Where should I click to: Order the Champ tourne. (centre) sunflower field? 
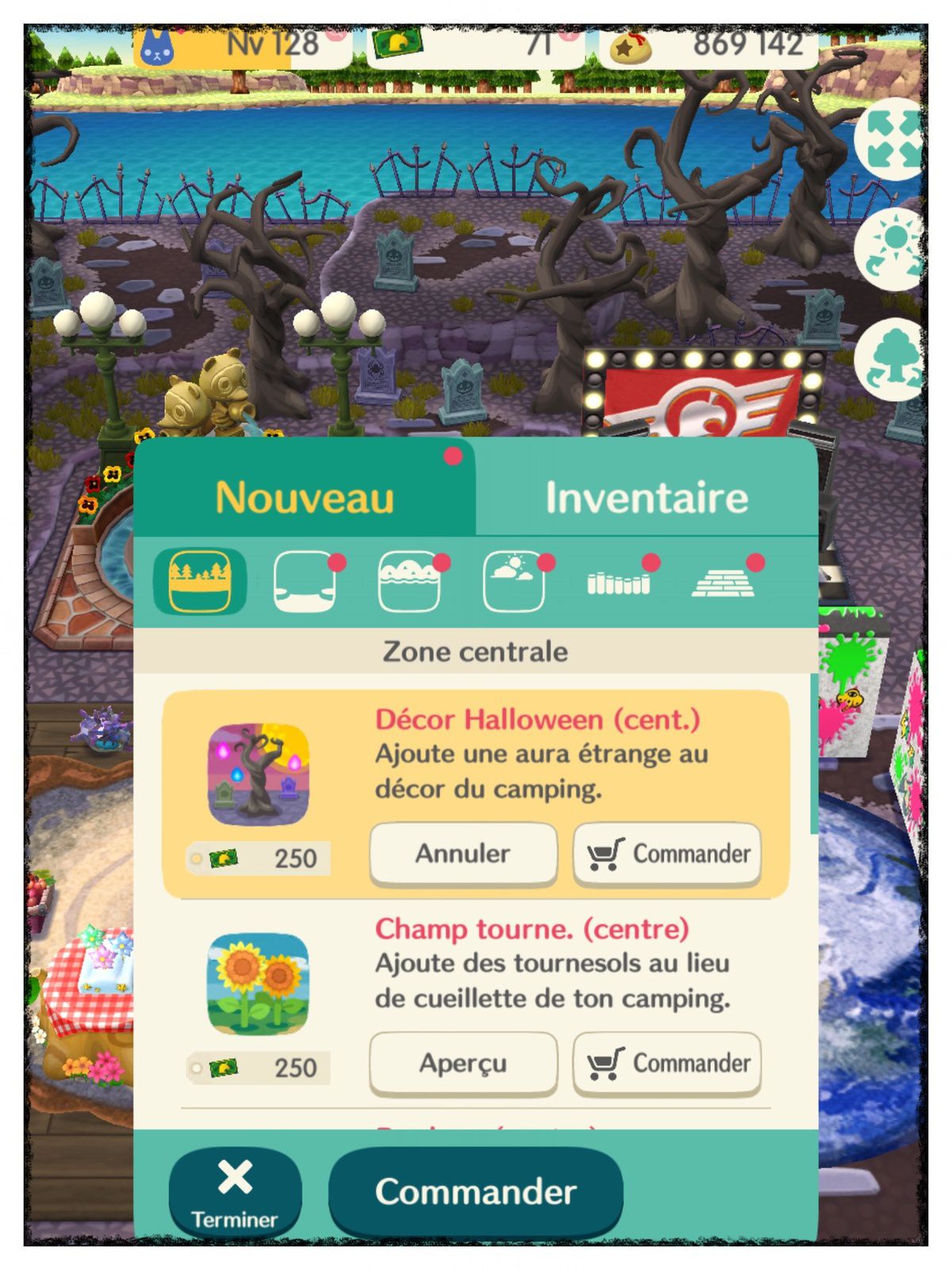pos(667,1064)
